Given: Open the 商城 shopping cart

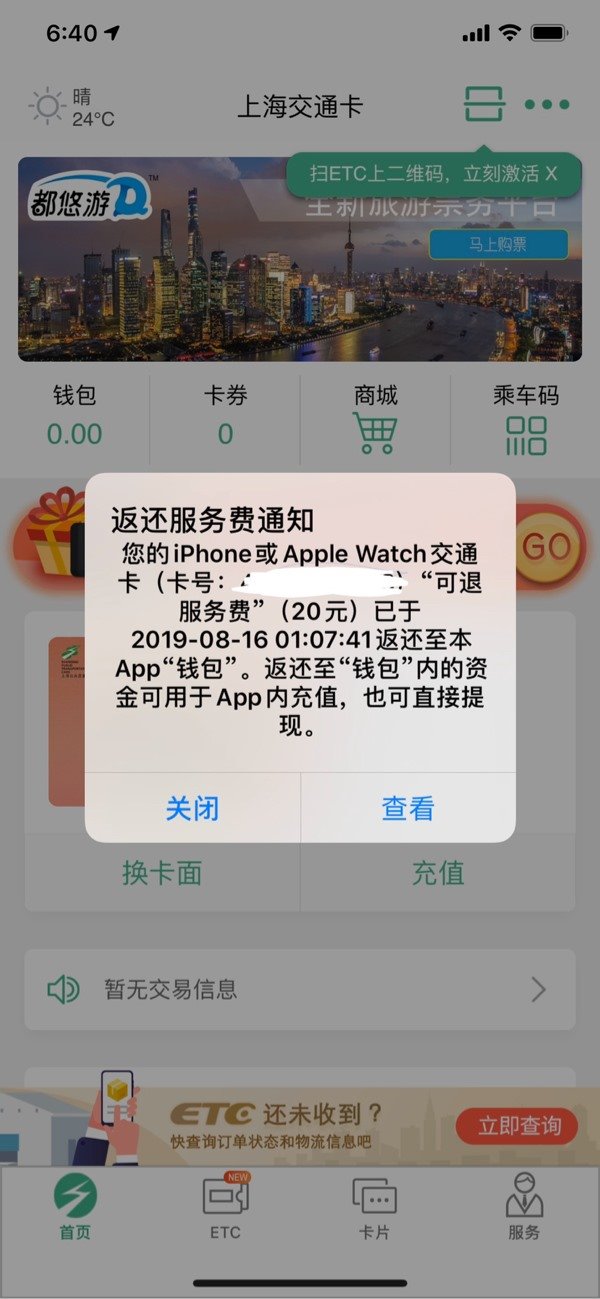Looking at the screenshot, I should 375,417.
